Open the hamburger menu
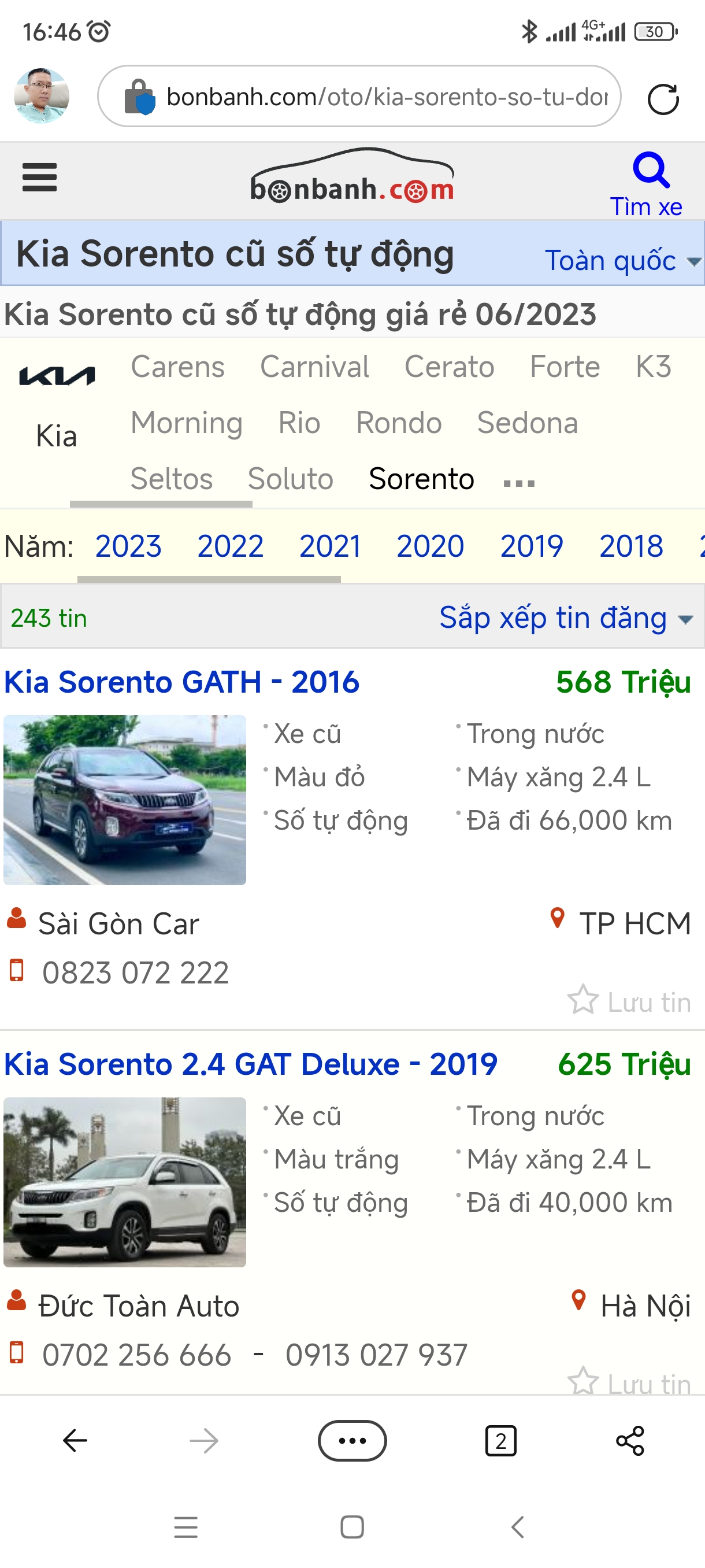 [x=39, y=177]
